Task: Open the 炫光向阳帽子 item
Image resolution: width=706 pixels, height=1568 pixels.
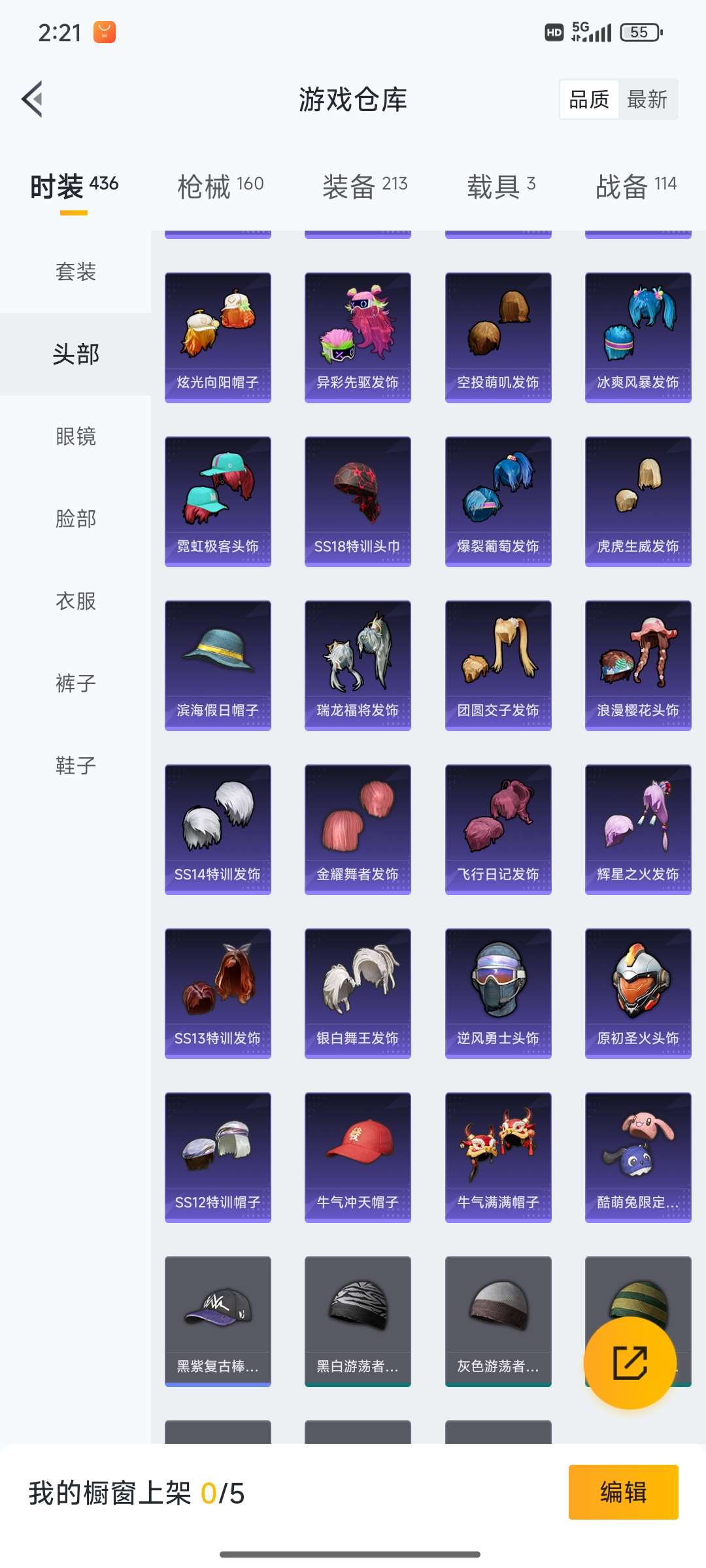Action: point(218,337)
